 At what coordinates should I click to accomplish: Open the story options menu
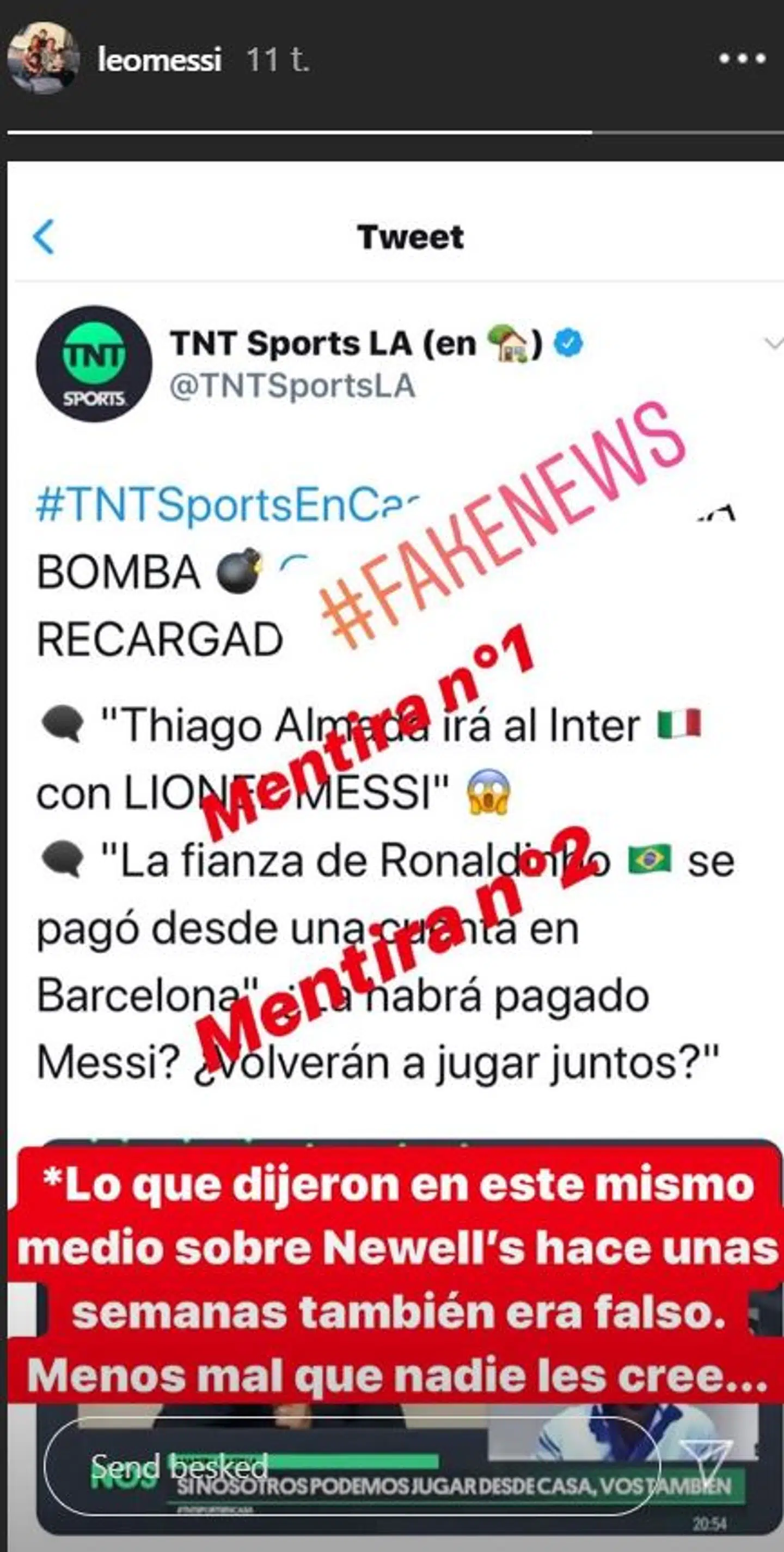(742, 59)
